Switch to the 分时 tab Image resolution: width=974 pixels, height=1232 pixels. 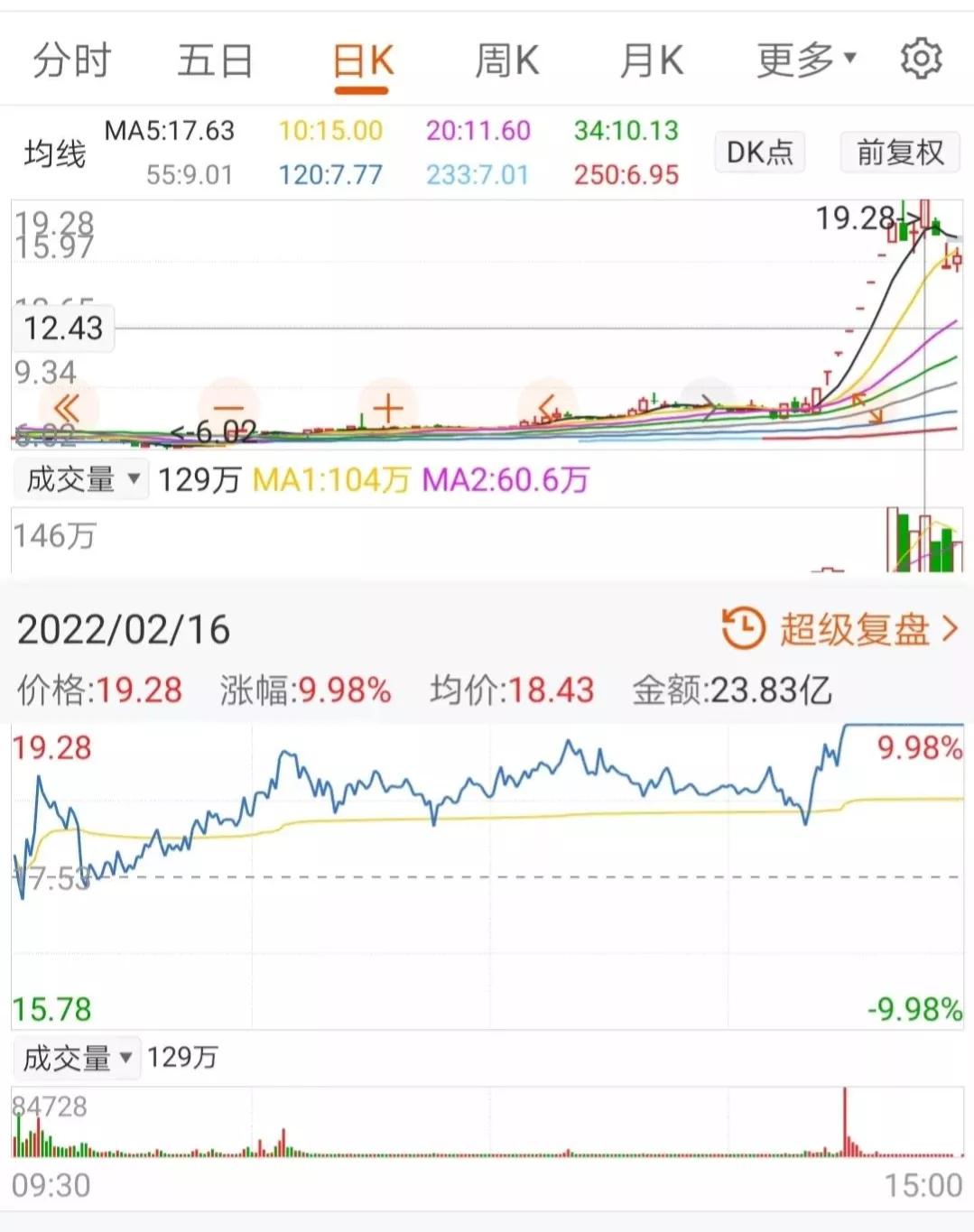[70, 59]
